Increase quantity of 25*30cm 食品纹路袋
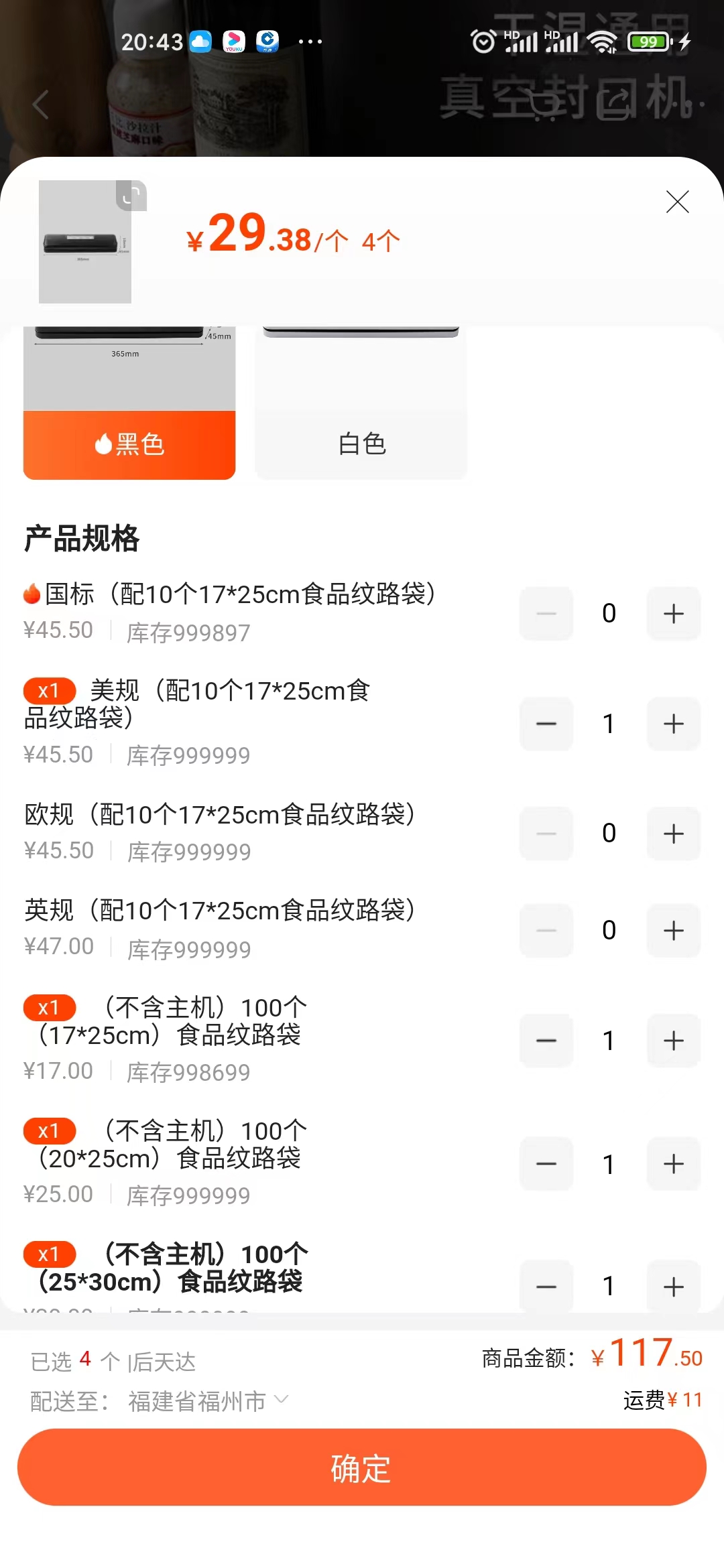 click(x=673, y=1286)
